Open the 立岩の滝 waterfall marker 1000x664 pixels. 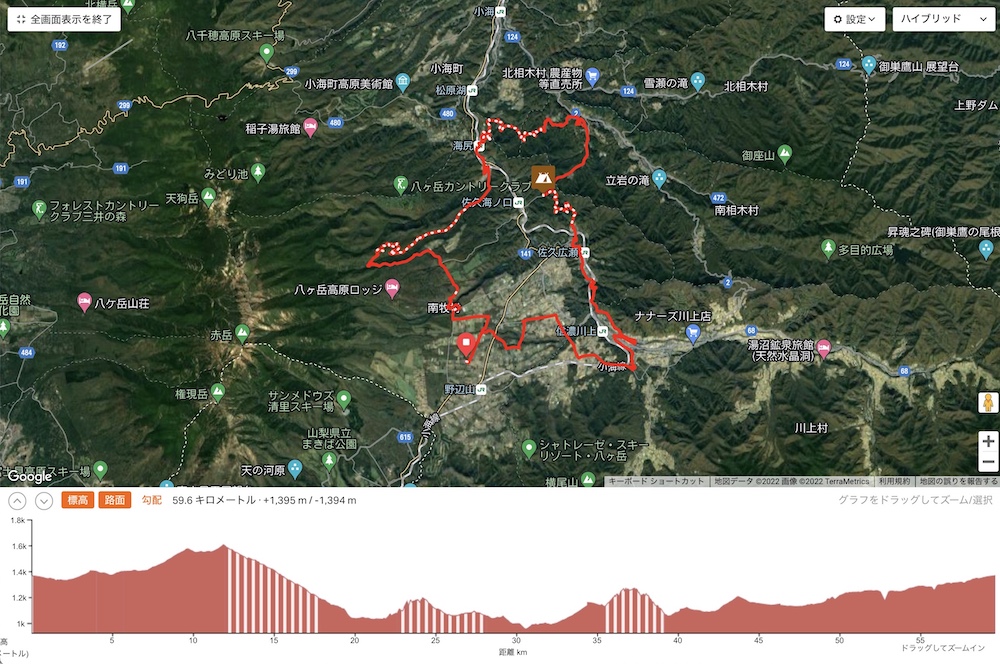point(659,180)
